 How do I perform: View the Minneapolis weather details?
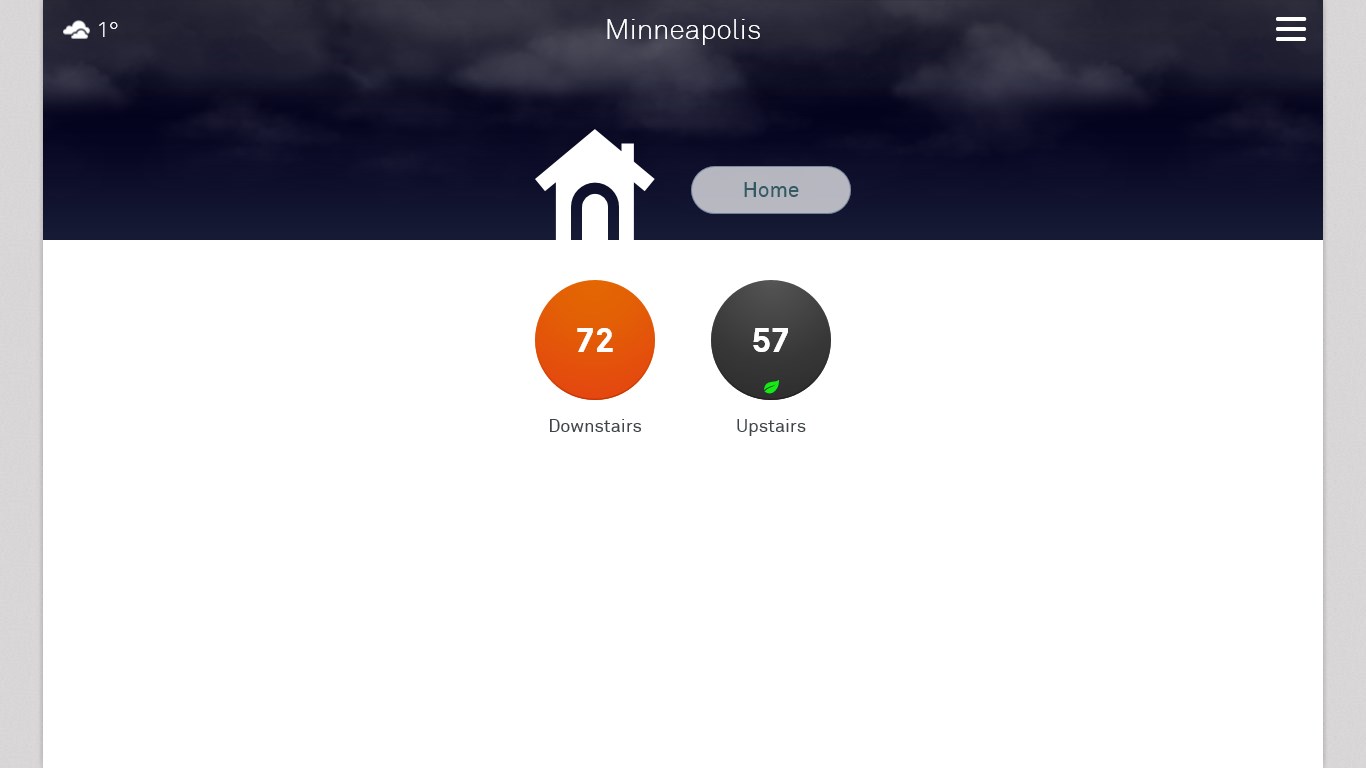click(91, 30)
